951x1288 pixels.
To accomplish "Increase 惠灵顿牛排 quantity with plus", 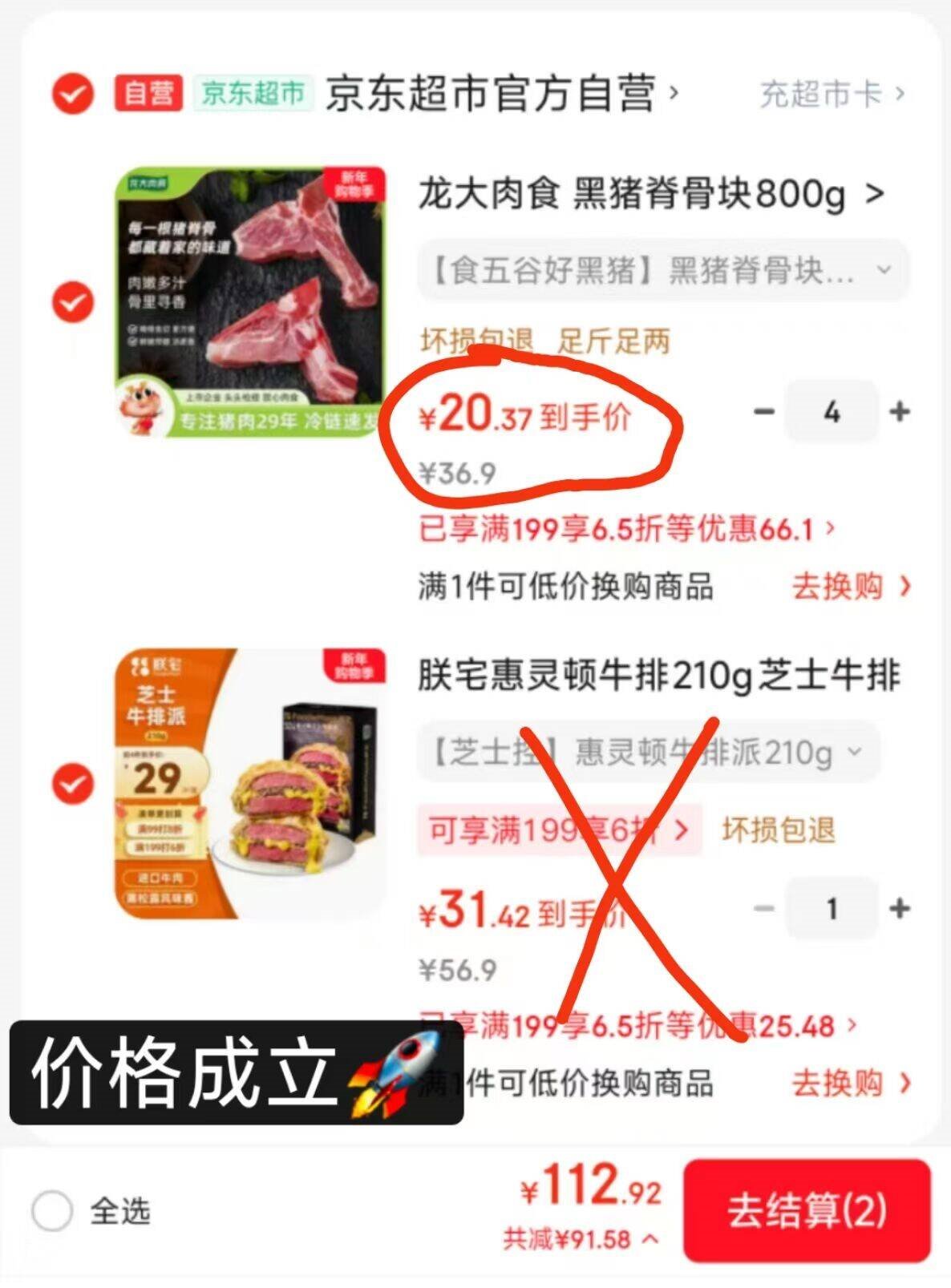I will tap(900, 908).
